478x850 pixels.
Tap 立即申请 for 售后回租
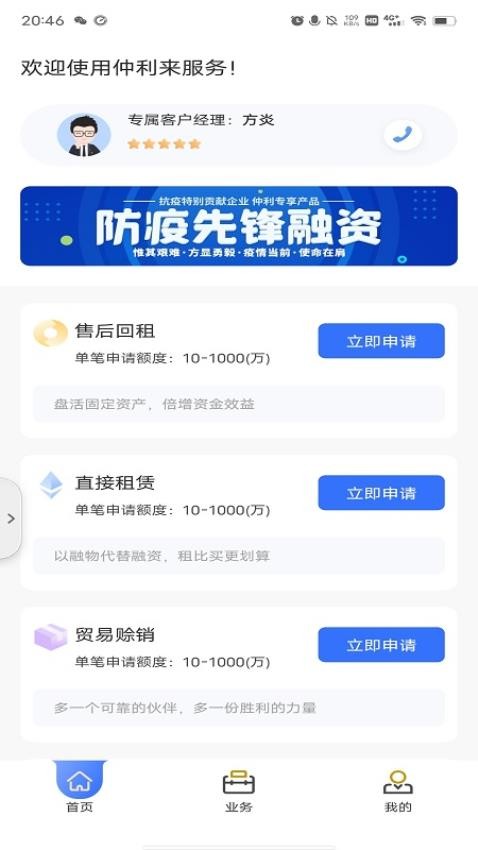pos(381,341)
